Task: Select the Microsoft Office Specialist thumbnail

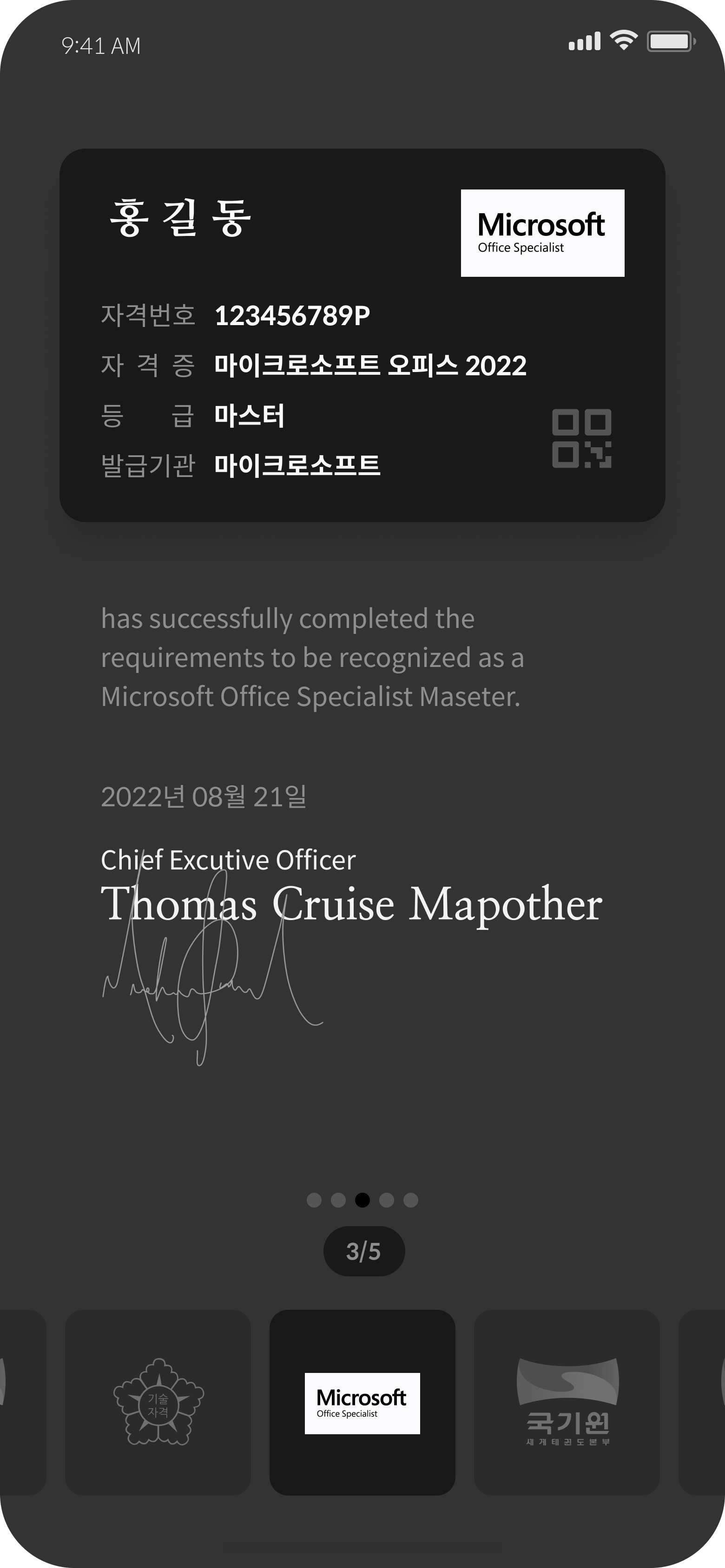Action: (x=362, y=1403)
